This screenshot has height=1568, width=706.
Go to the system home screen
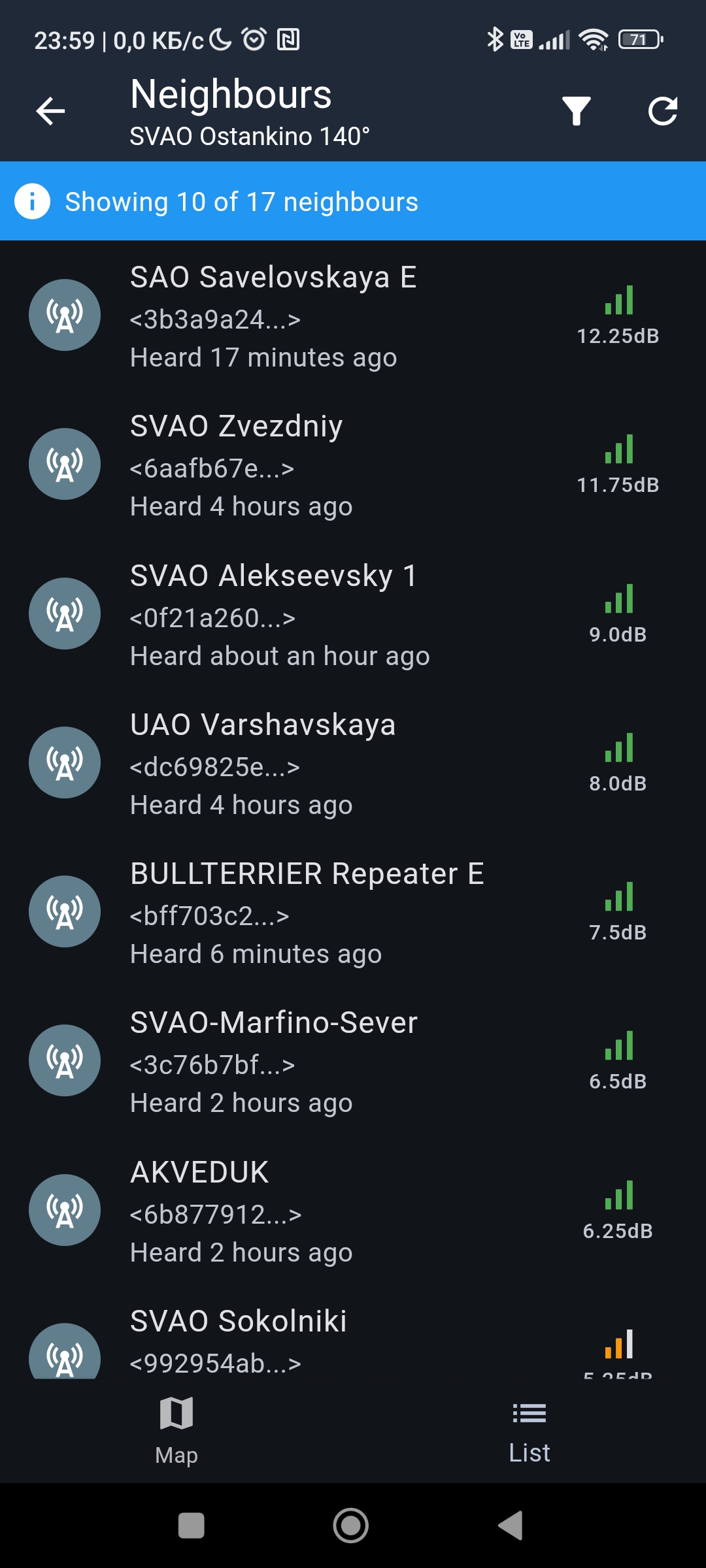[351, 1526]
